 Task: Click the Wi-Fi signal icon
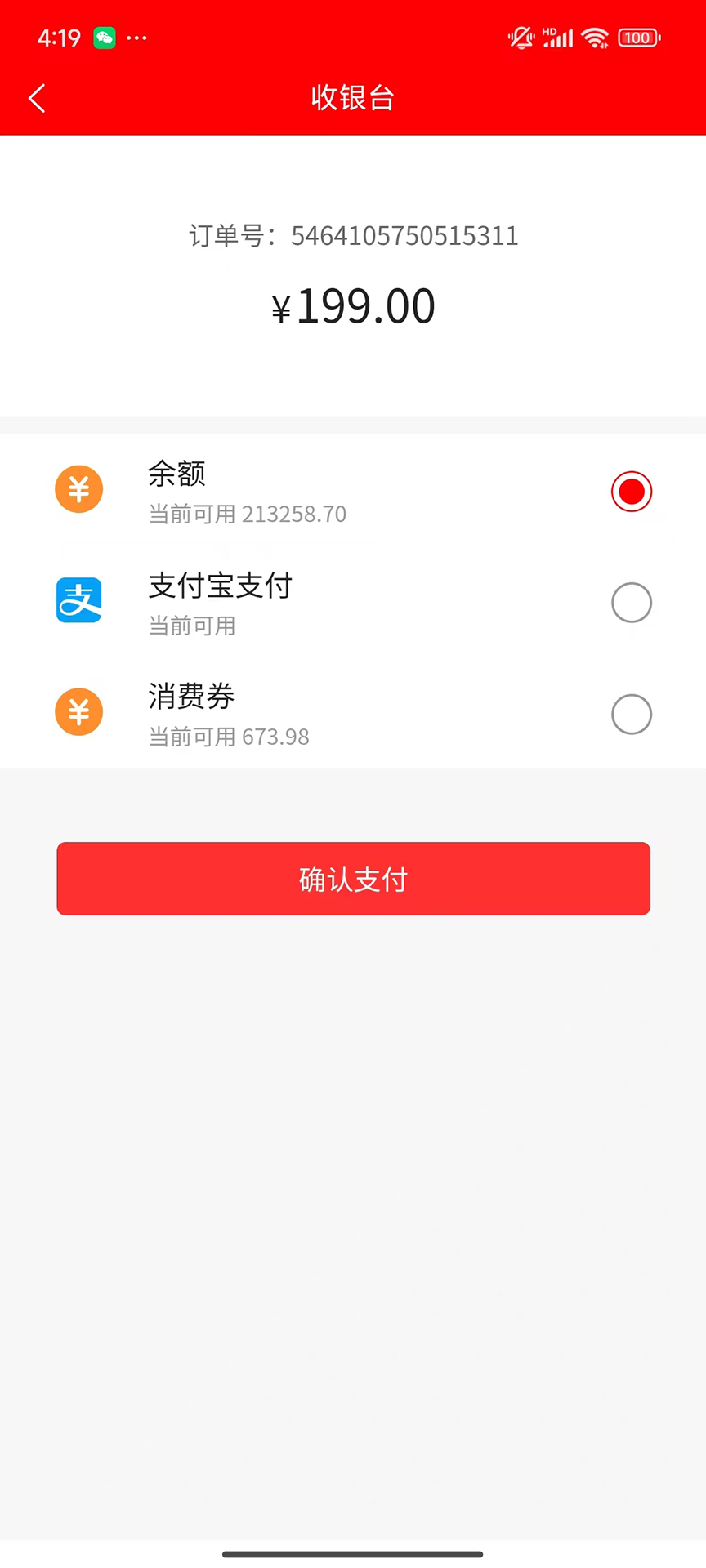pyautogui.click(x=595, y=38)
